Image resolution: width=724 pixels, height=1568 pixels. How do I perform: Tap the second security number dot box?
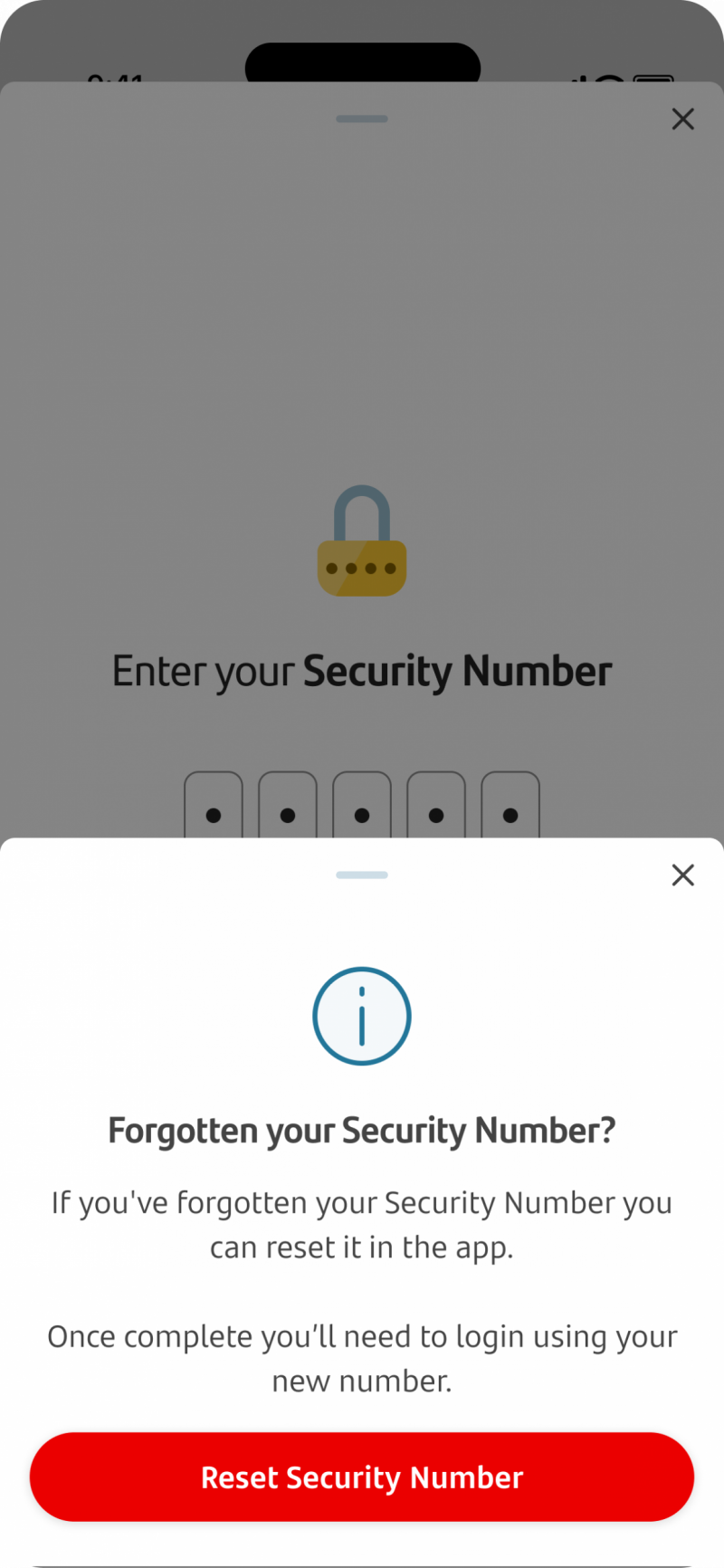[287, 814]
